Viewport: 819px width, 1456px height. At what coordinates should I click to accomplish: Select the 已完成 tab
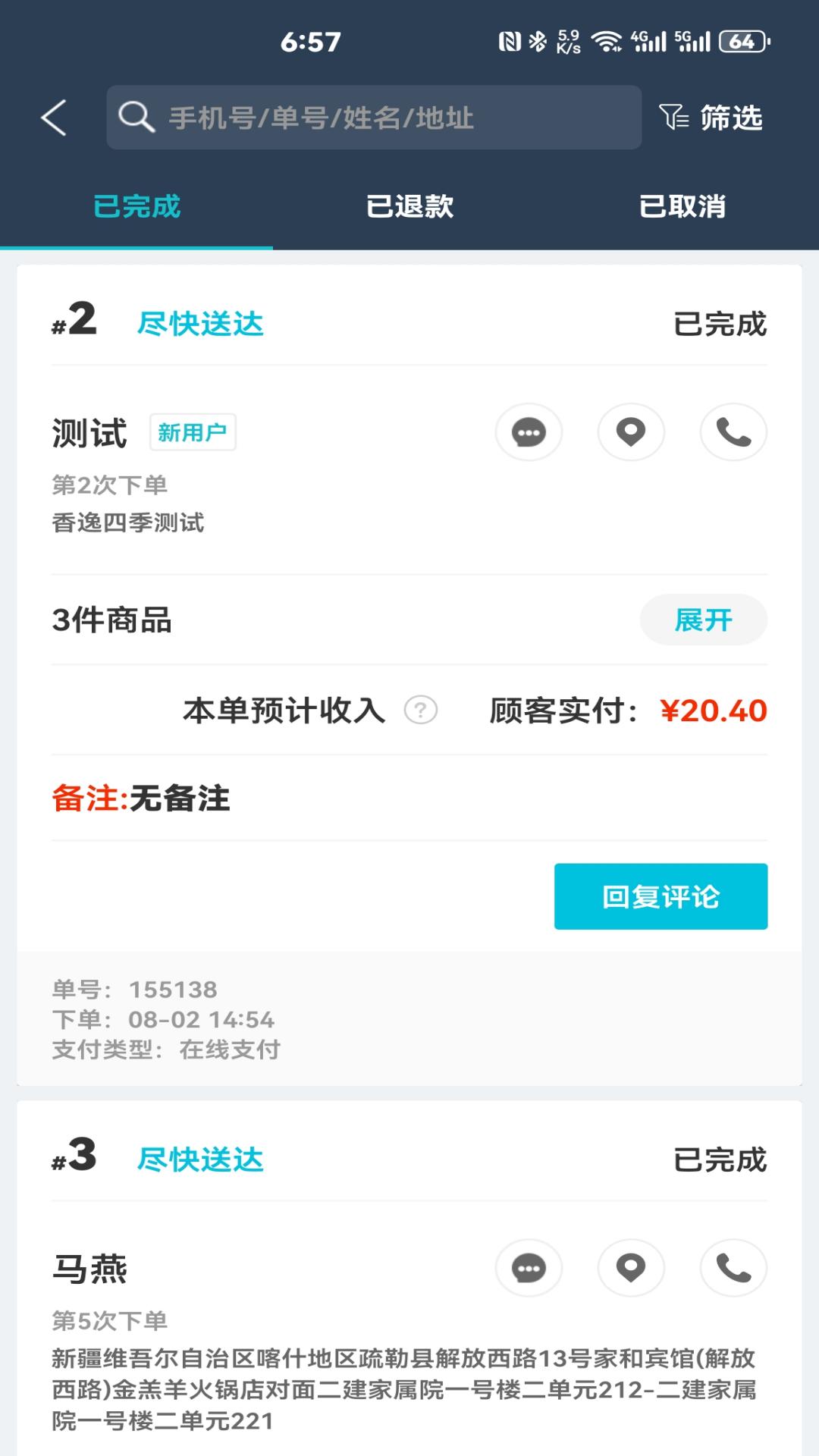click(x=135, y=206)
